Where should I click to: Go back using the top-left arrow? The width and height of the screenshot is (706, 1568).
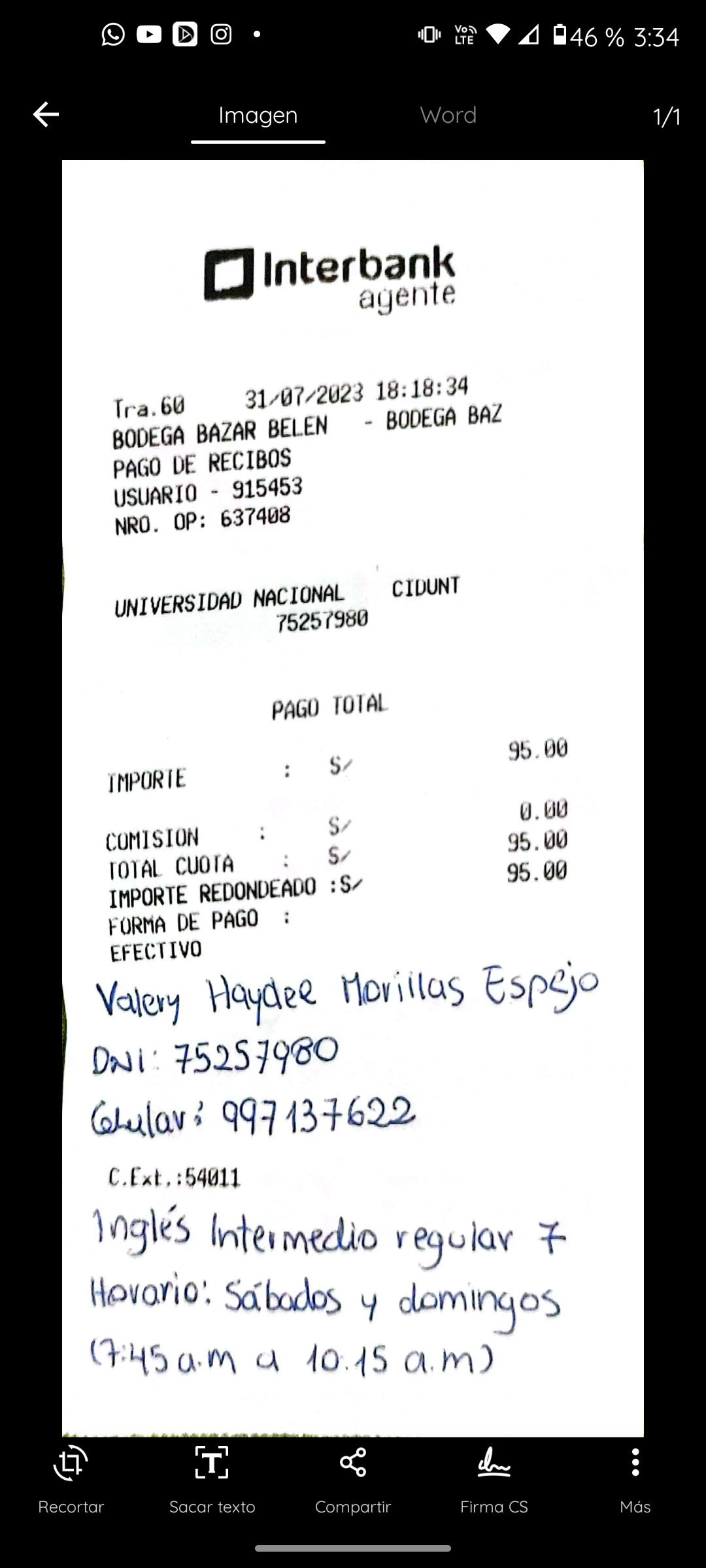tap(46, 114)
